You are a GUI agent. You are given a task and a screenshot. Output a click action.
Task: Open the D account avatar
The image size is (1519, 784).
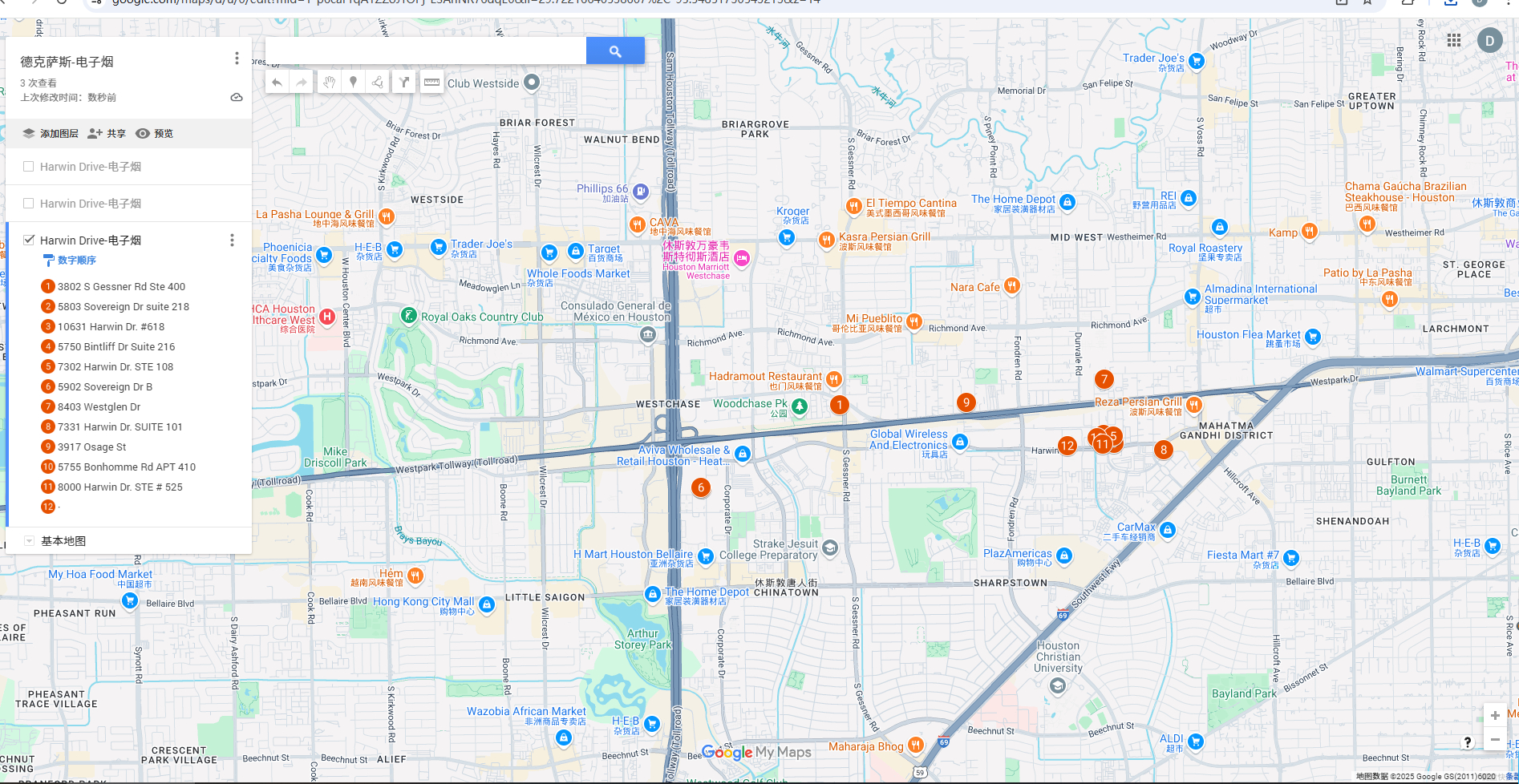[1489, 40]
